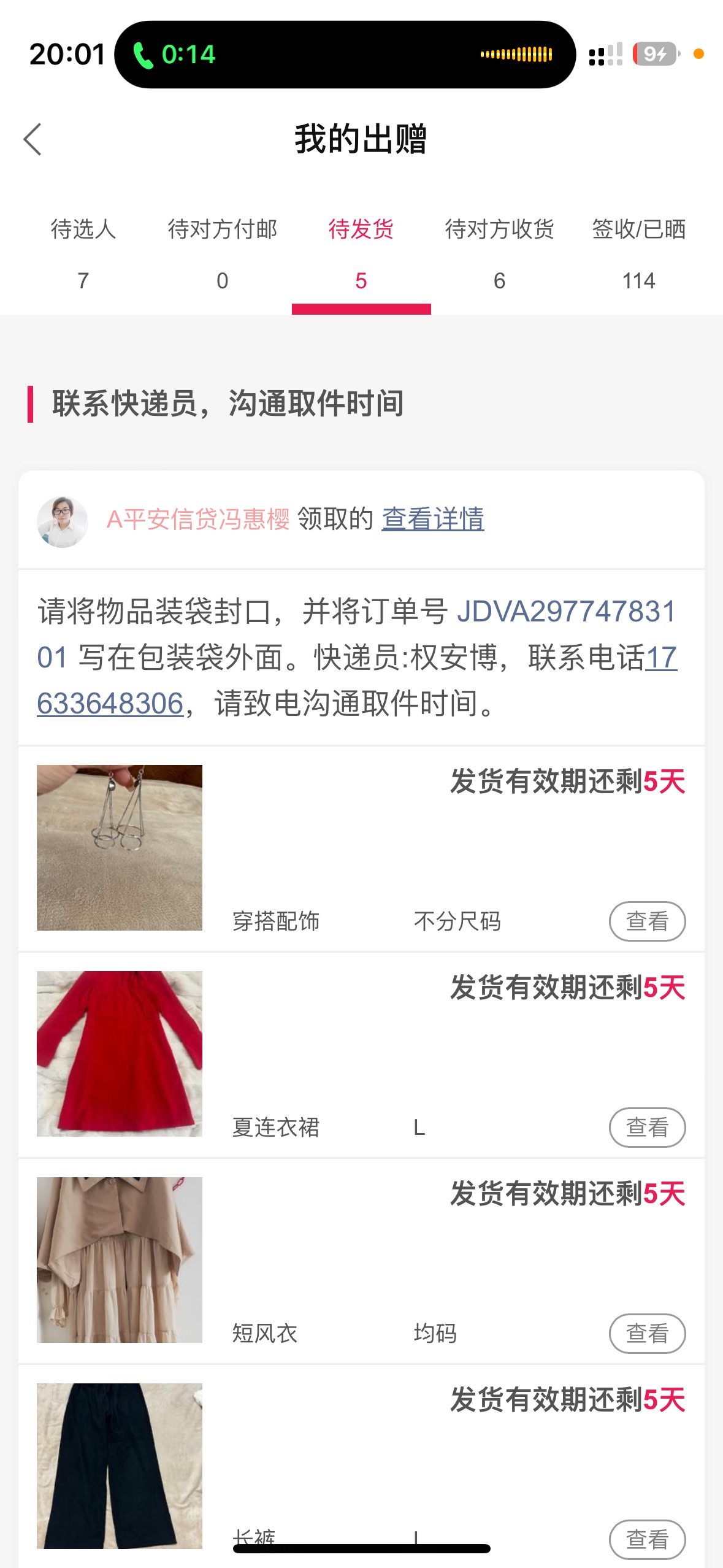Image resolution: width=723 pixels, height=1568 pixels.
Task: Tap 查看 for the 长裤 item
Action: [647, 1539]
